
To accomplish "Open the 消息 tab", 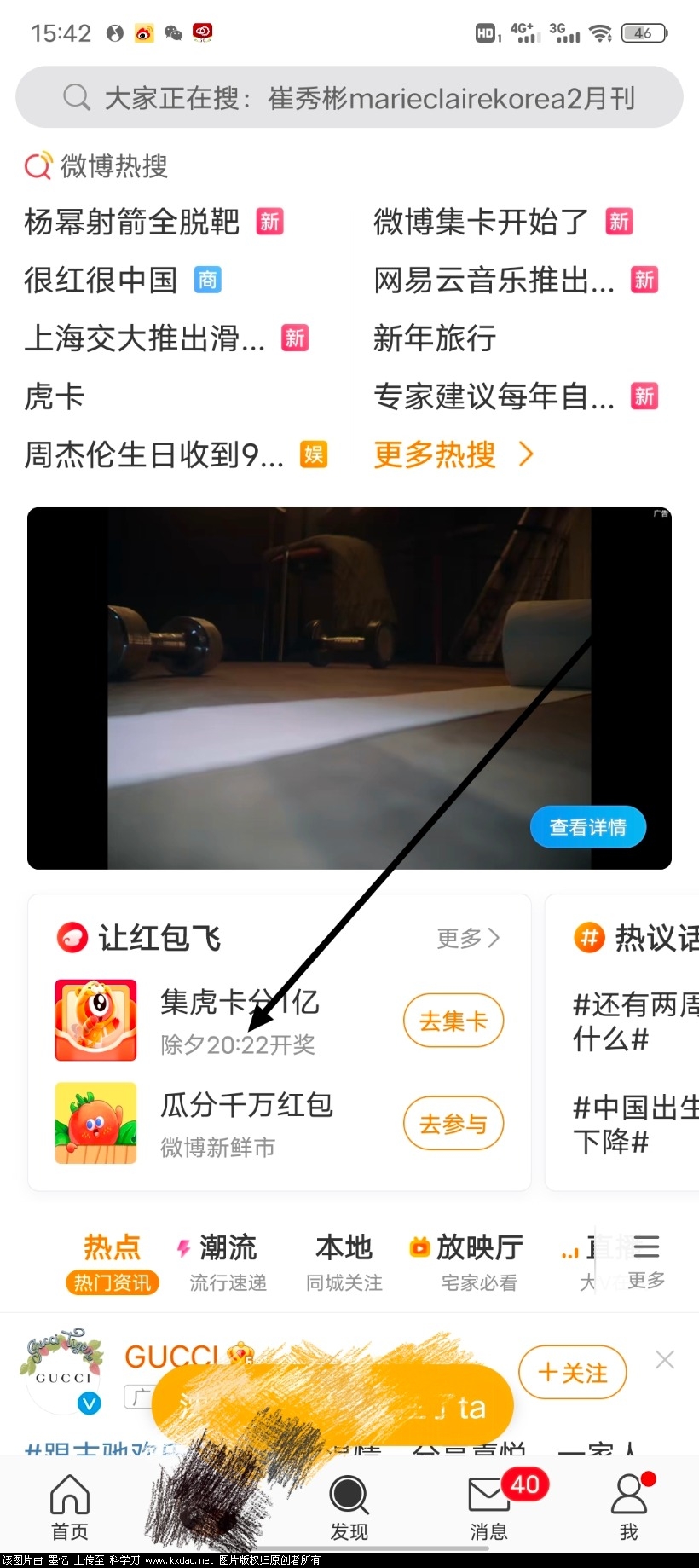I will (489, 1507).
